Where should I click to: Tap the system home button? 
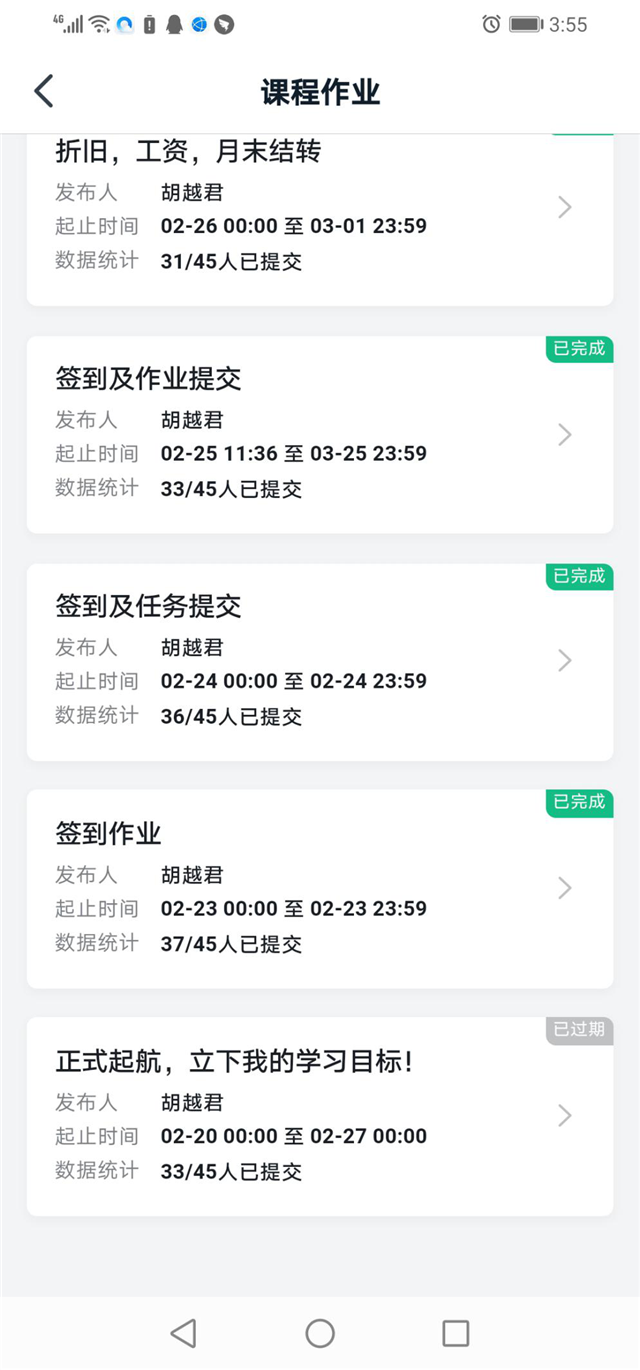320,1333
